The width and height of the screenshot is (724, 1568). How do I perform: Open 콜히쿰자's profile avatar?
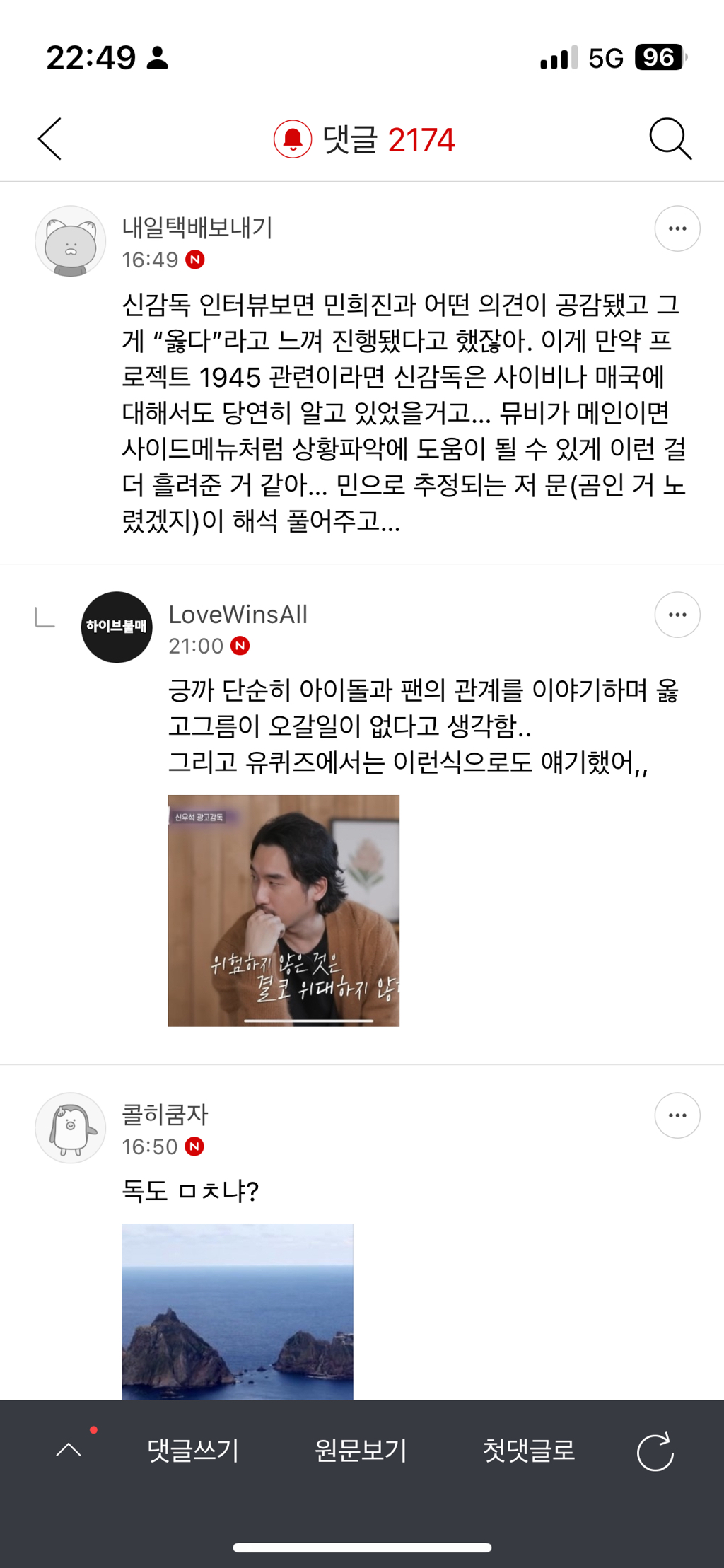[71, 1128]
